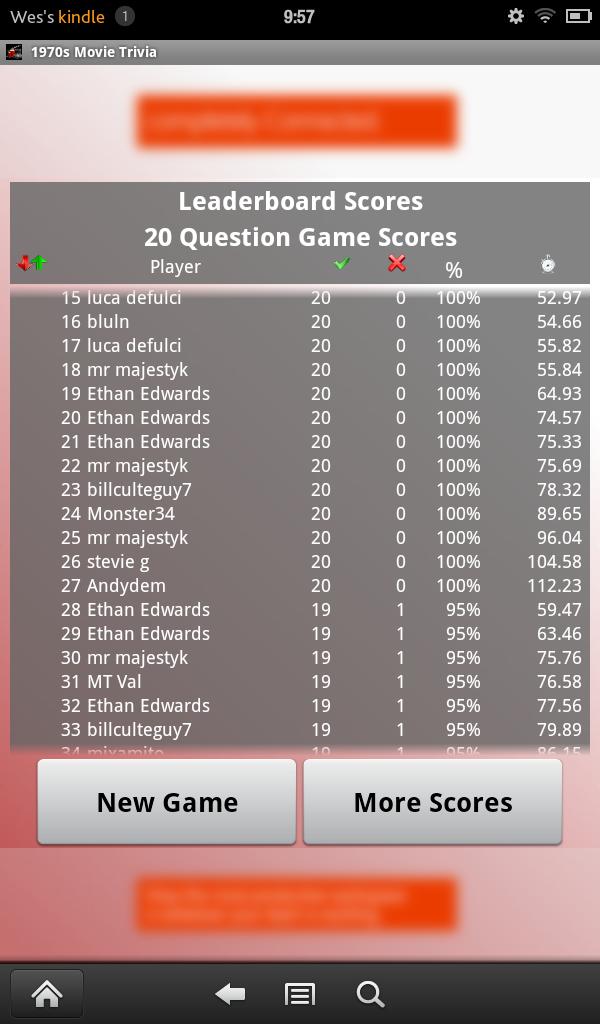The width and height of the screenshot is (600, 1024).
Task: Load more scores
Action: 432,802
